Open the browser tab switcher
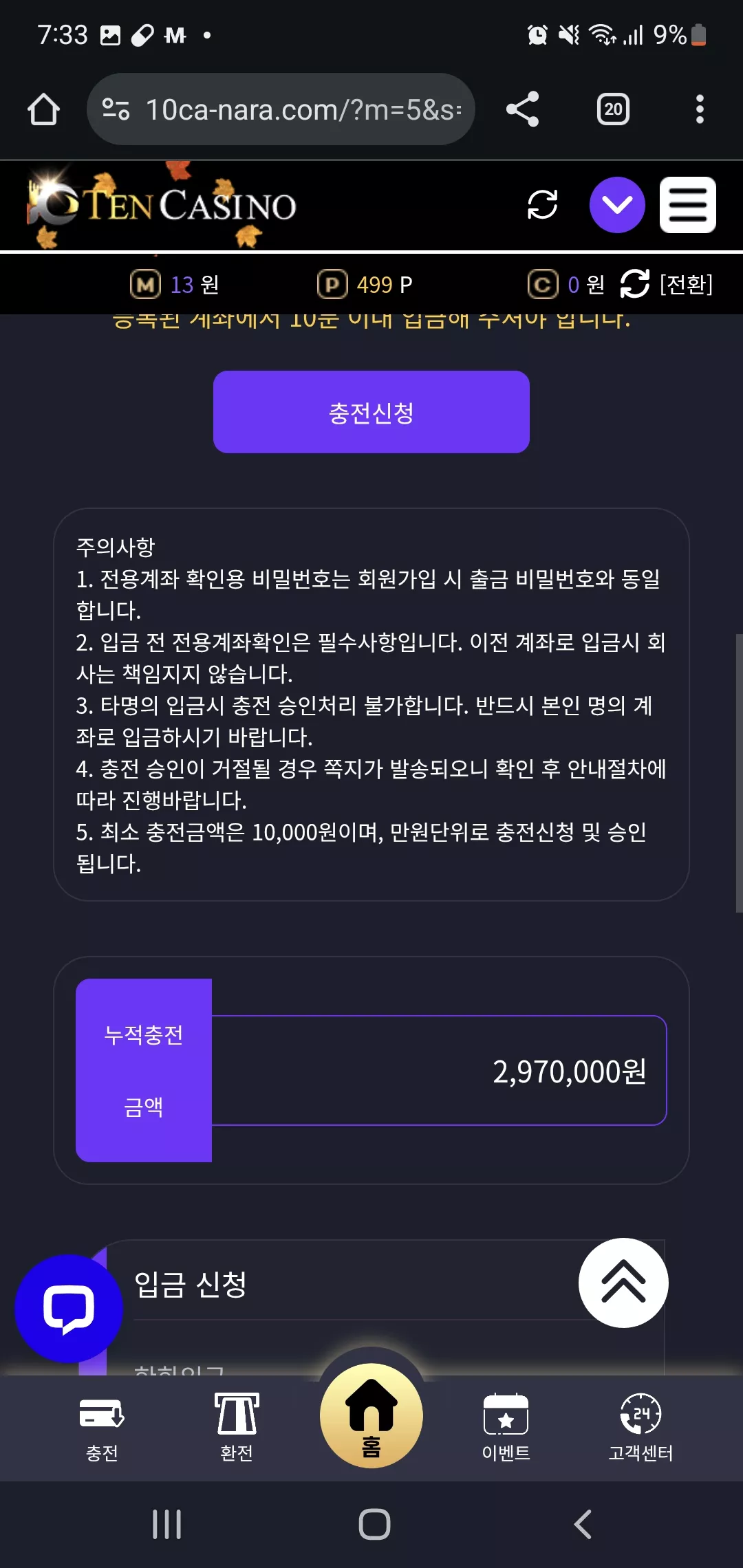743x1568 pixels. [613, 109]
